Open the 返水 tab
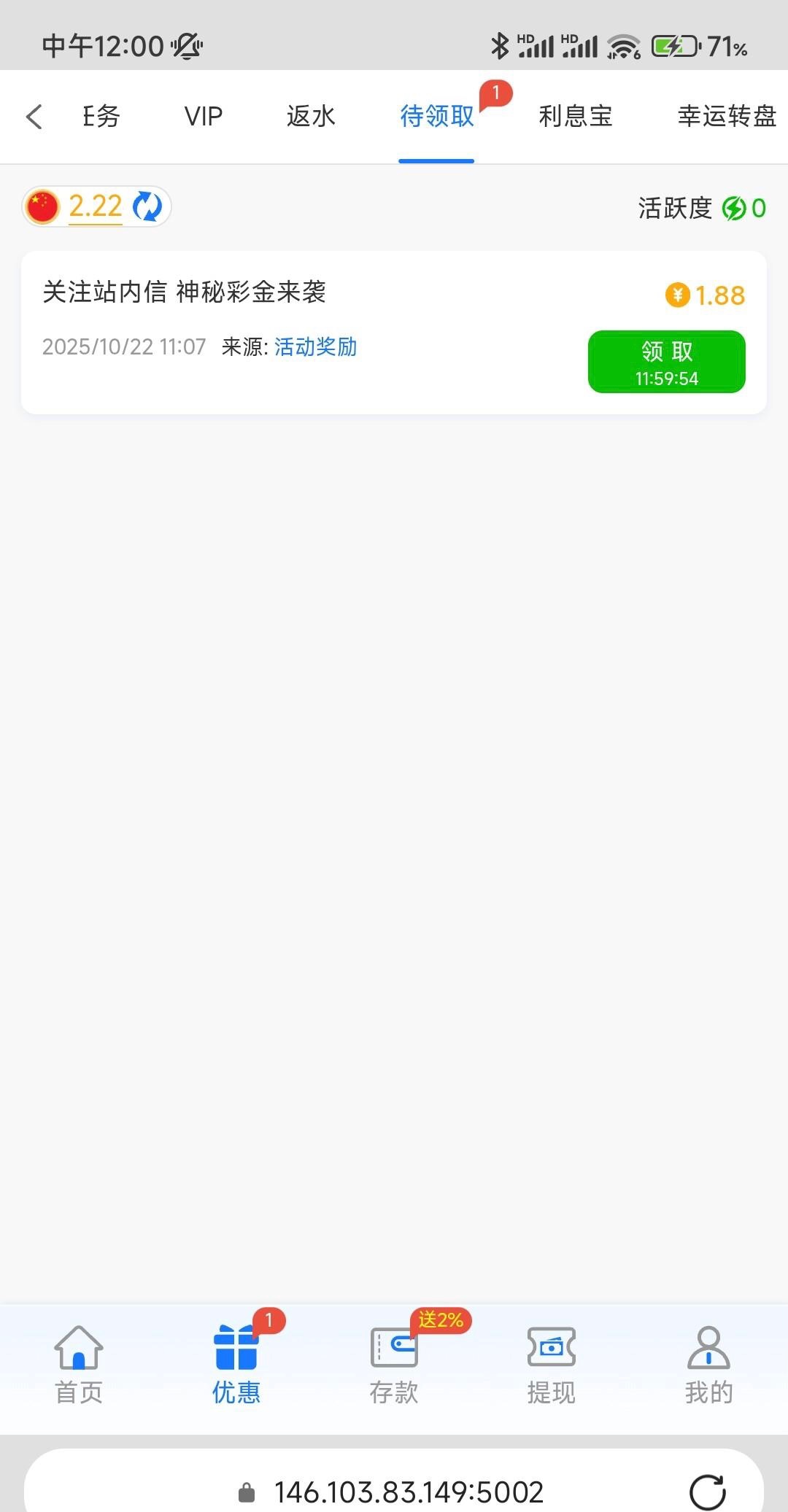 pyautogui.click(x=311, y=117)
